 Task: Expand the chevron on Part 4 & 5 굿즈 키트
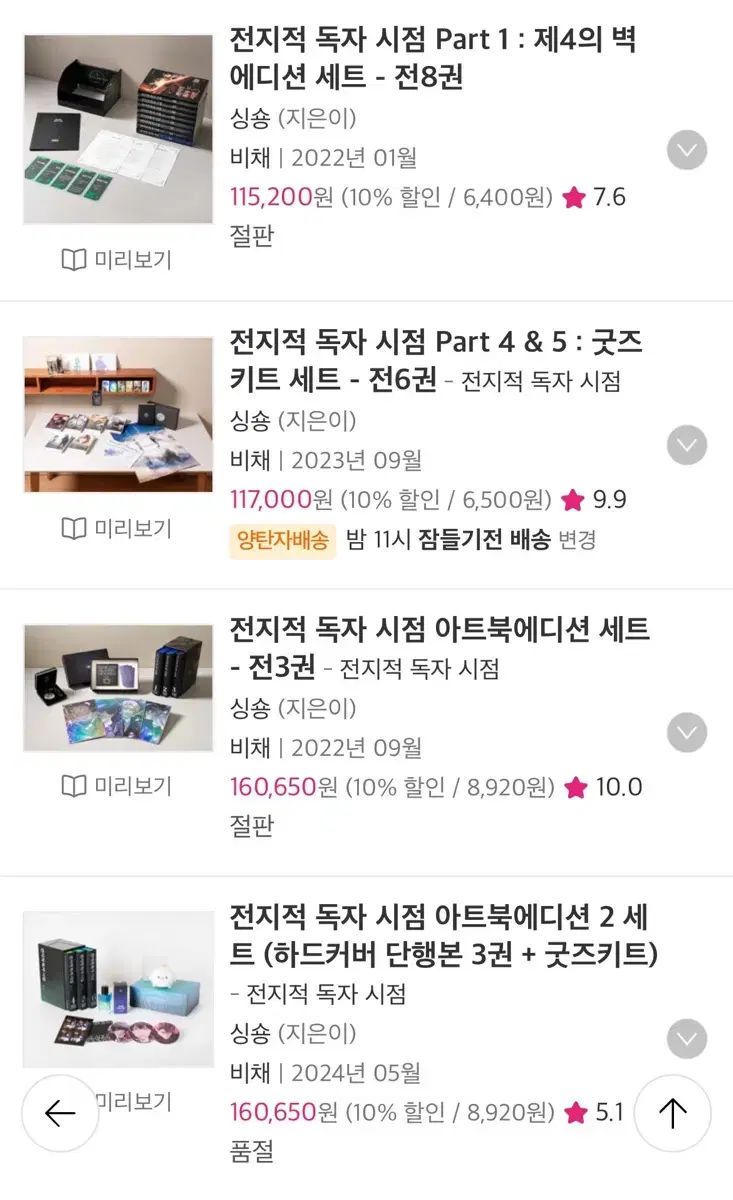[685, 445]
